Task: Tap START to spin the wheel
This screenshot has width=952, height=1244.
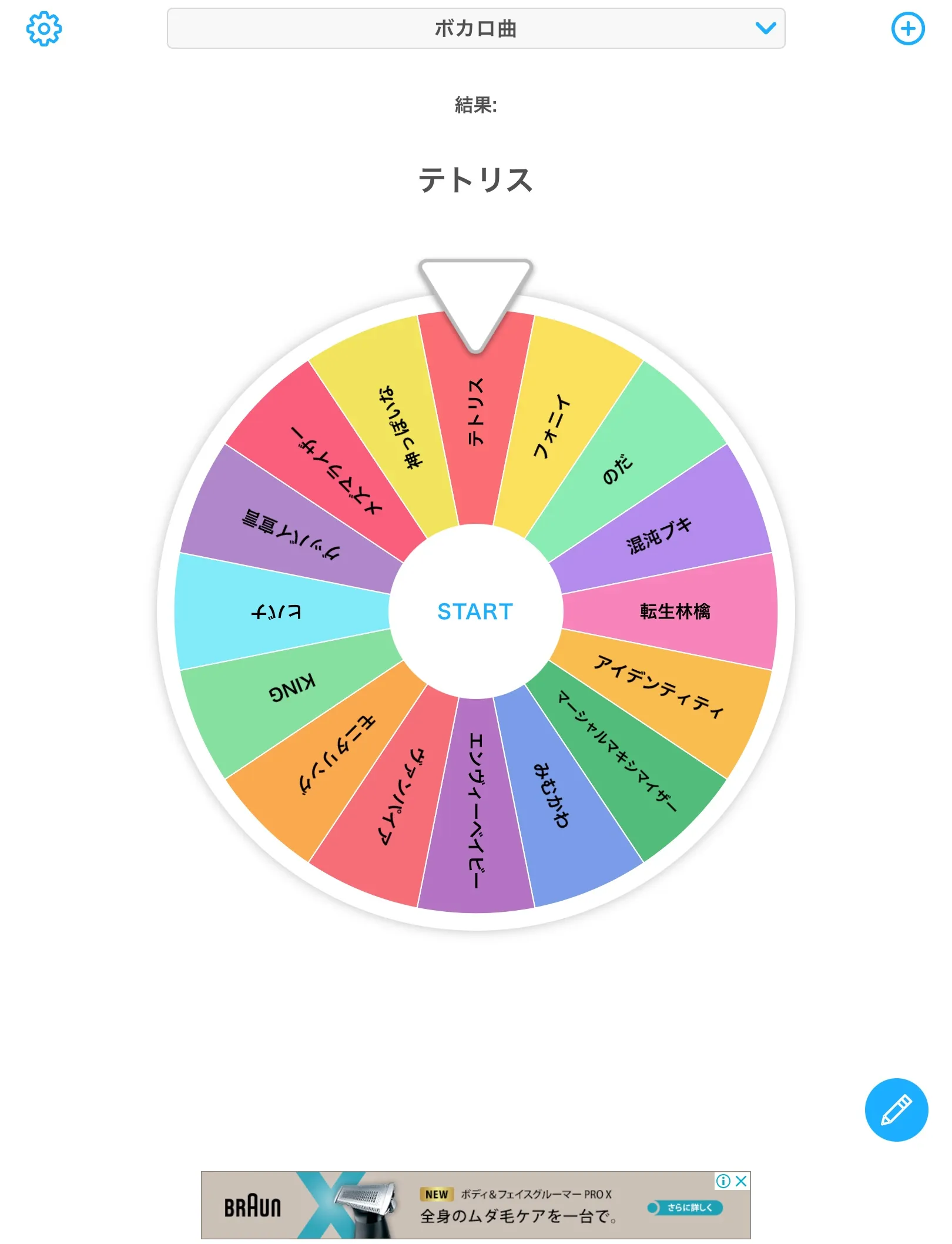Action: [x=475, y=611]
